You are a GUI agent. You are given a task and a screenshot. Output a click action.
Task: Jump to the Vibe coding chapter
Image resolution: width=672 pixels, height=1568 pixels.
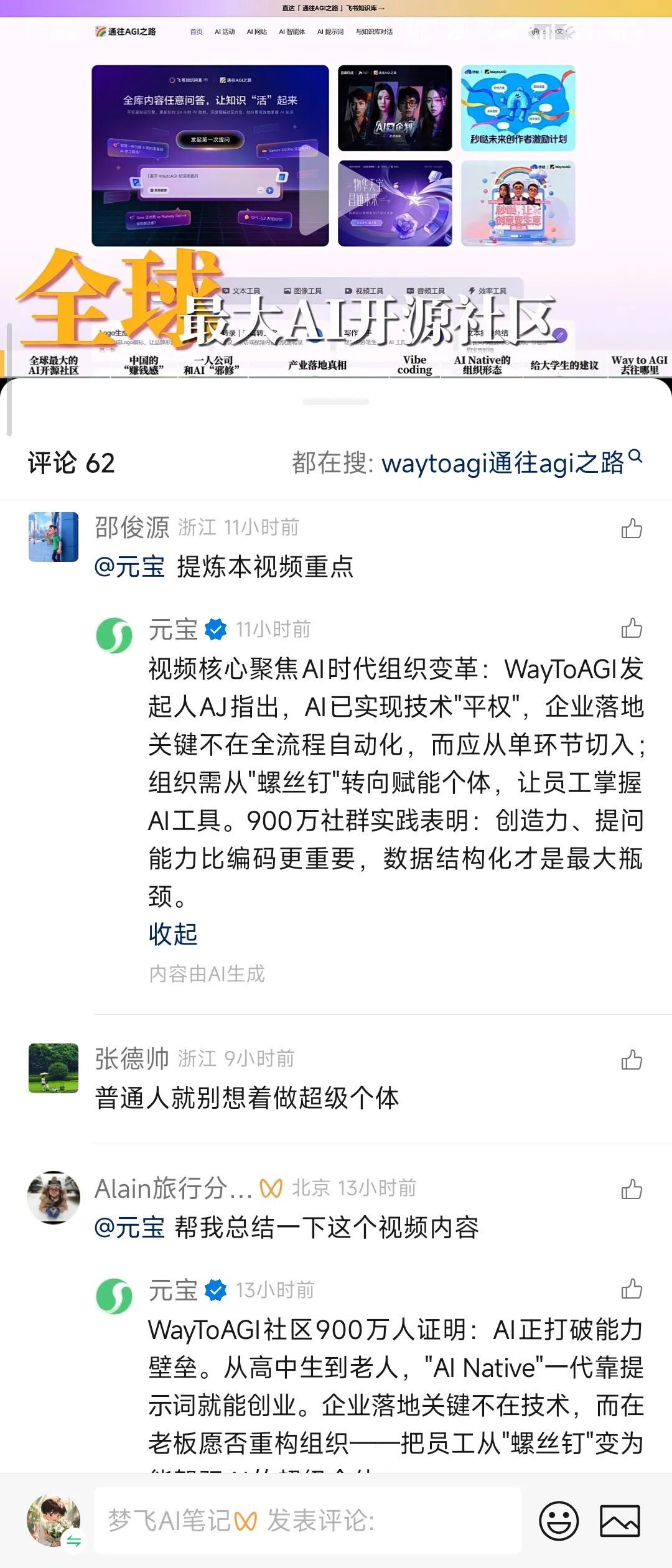(414, 365)
